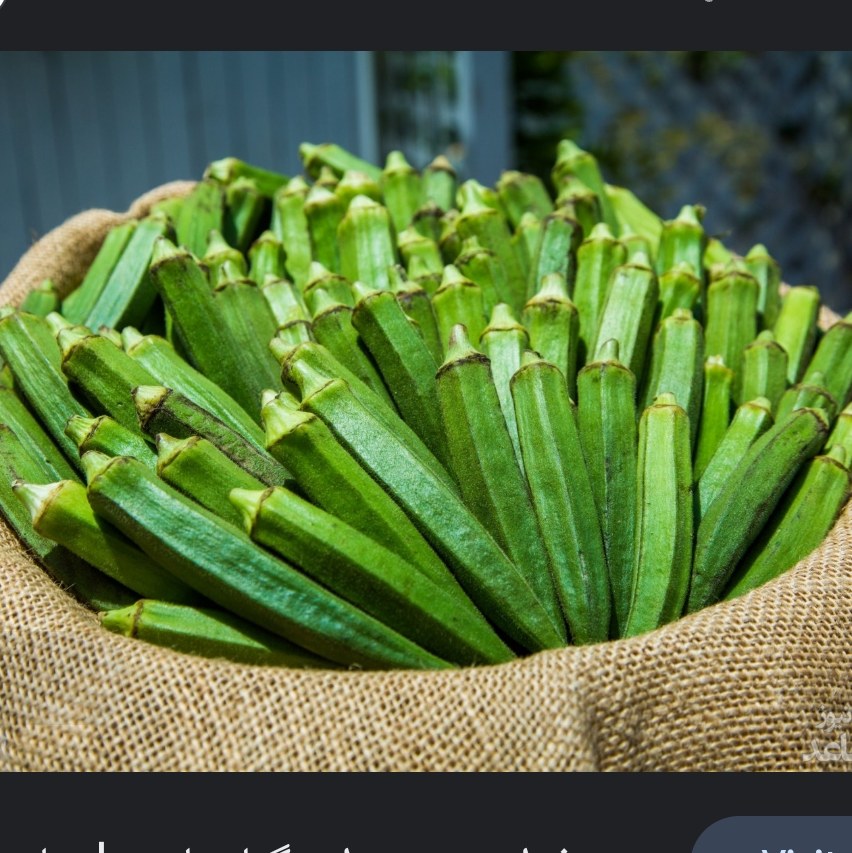
Task: Open the okra photo in full view
Action: [426, 410]
